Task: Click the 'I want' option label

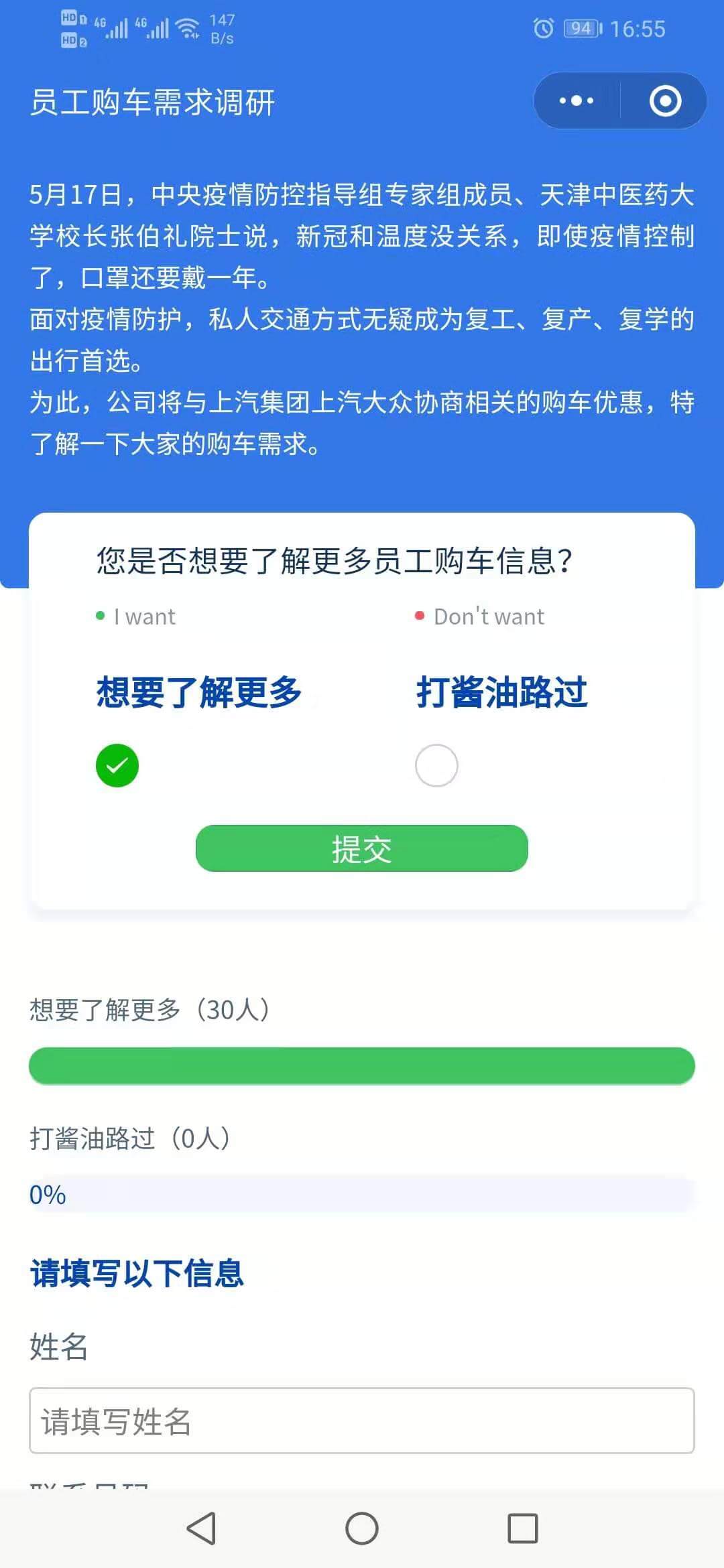Action: click(143, 616)
